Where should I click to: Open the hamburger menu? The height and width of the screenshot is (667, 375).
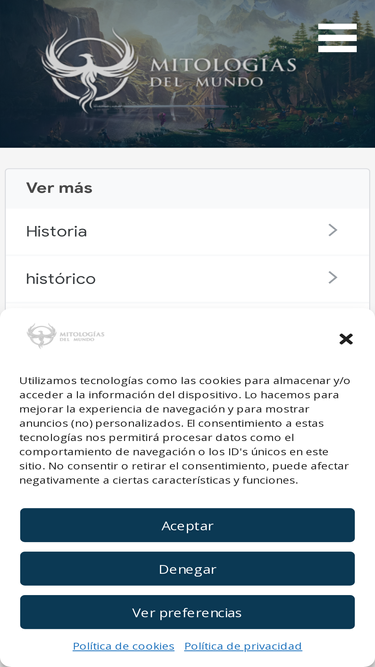pyautogui.click(x=337, y=38)
